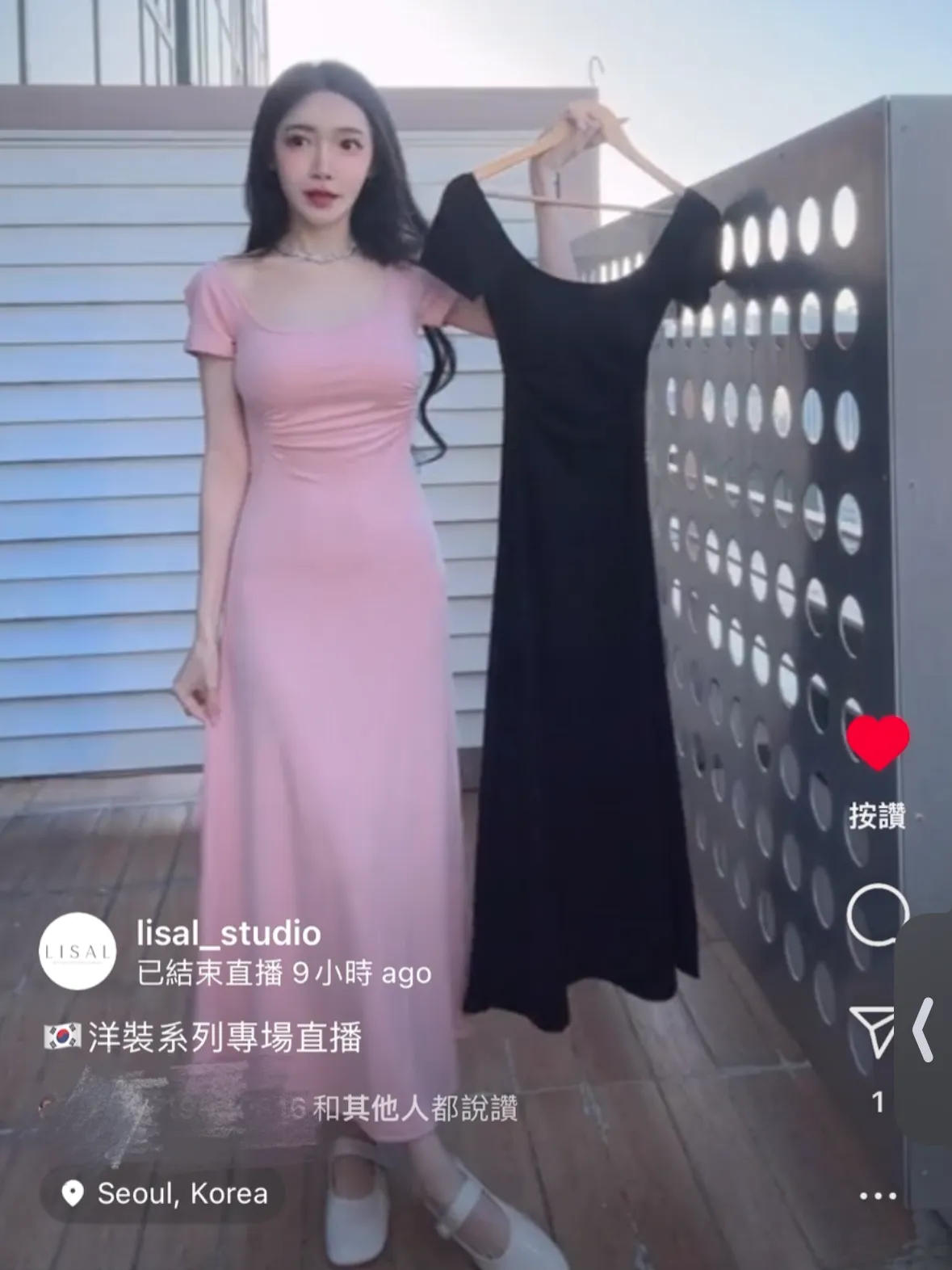Expand the side panel arrow handle
The image size is (952, 1270).
point(925,1029)
